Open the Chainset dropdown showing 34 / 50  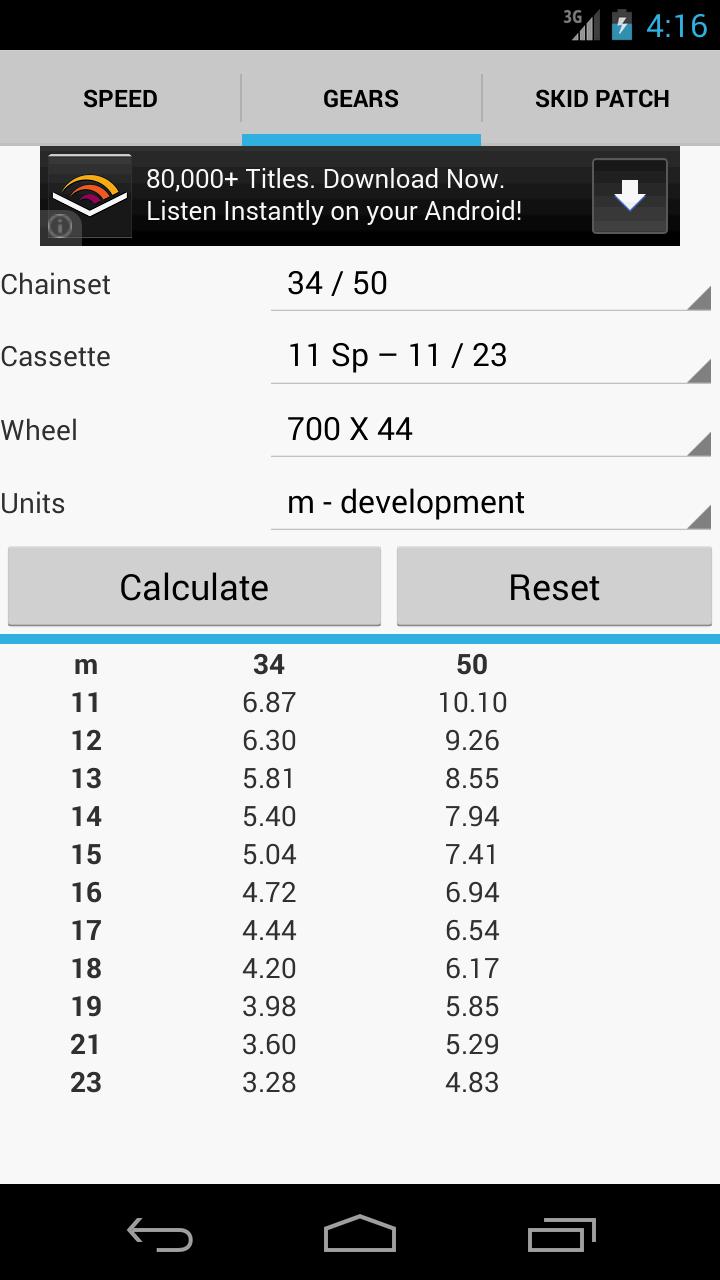pos(490,283)
